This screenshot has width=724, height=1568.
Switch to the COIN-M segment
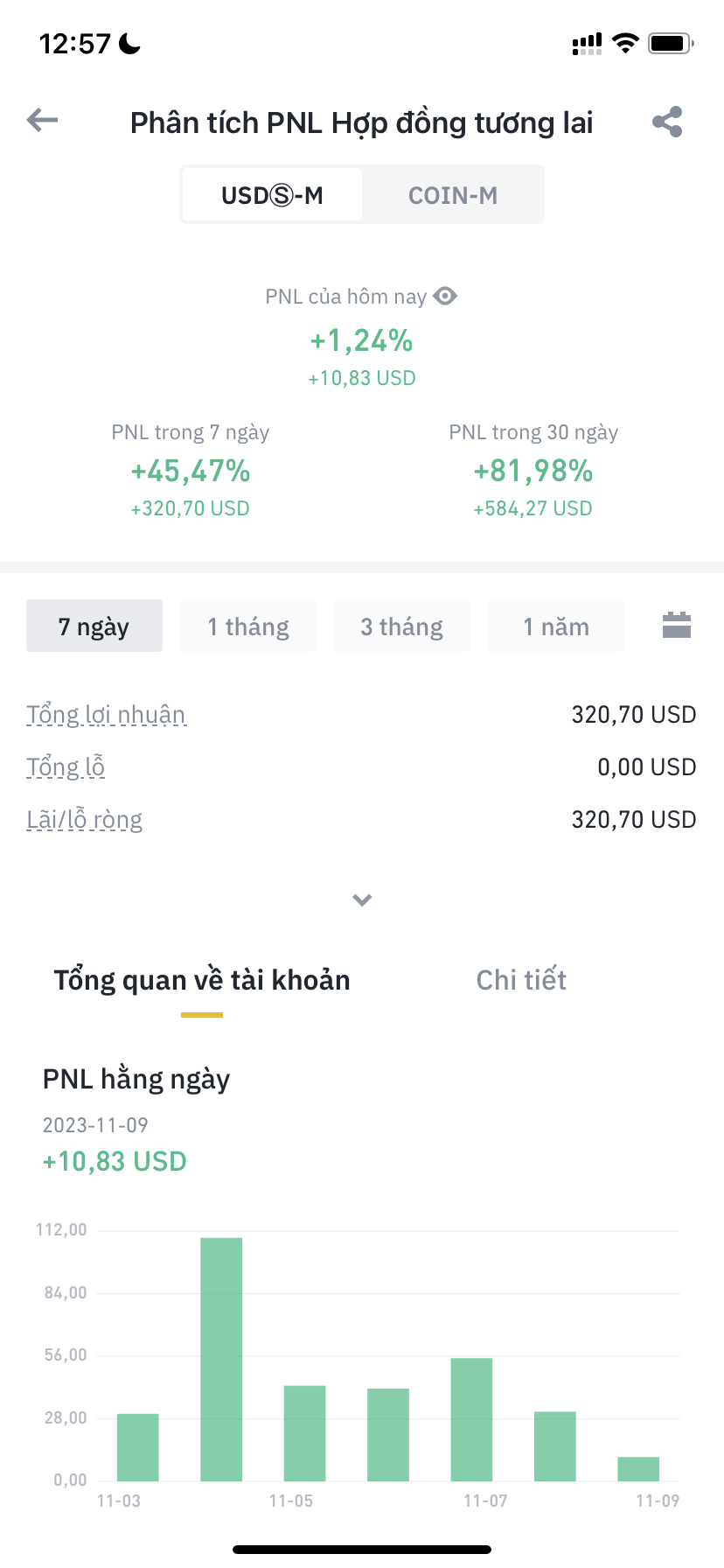tap(452, 195)
